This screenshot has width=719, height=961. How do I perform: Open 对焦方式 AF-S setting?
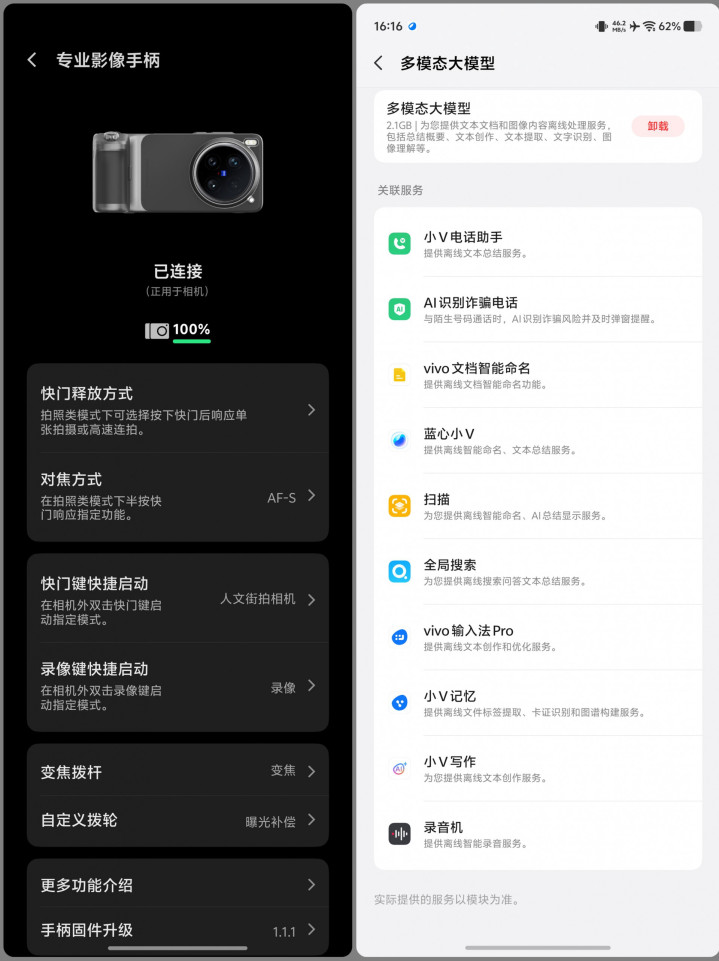(x=177, y=495)
